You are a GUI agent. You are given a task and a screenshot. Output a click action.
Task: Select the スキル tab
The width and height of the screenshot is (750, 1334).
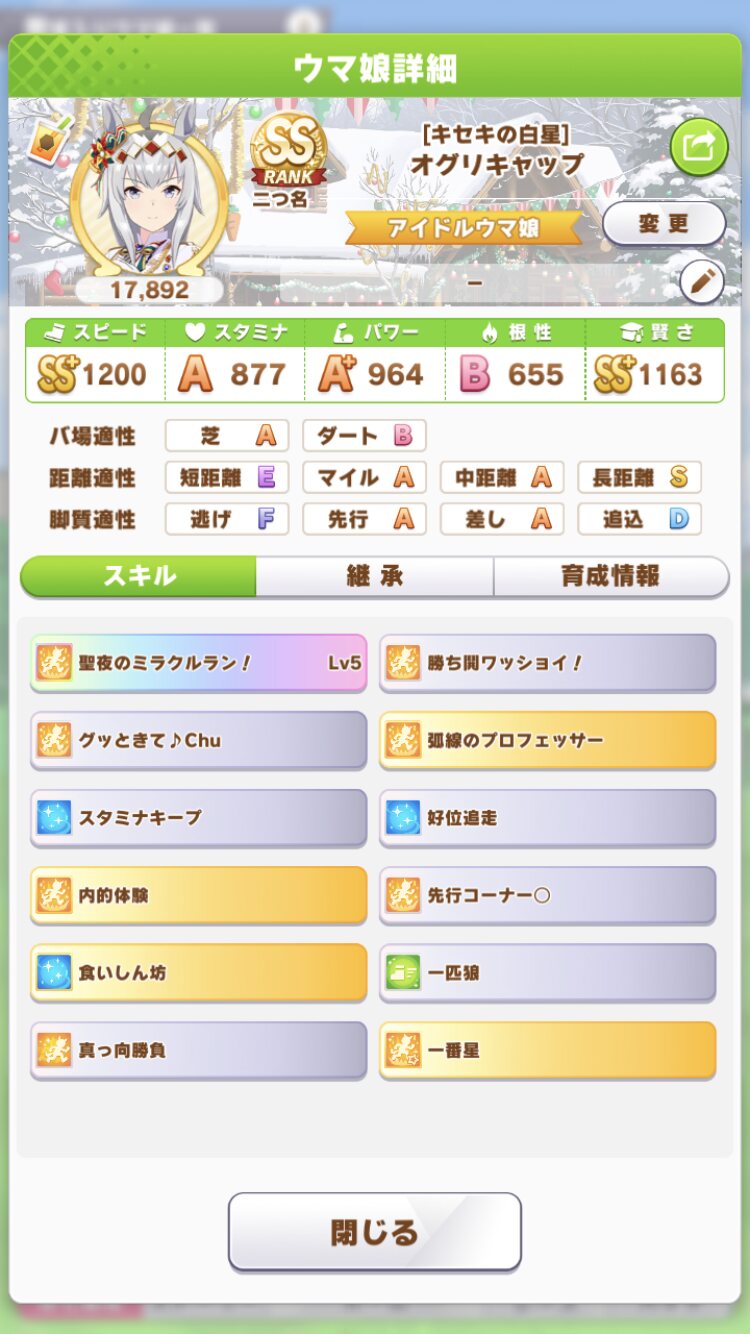(139, 576)
